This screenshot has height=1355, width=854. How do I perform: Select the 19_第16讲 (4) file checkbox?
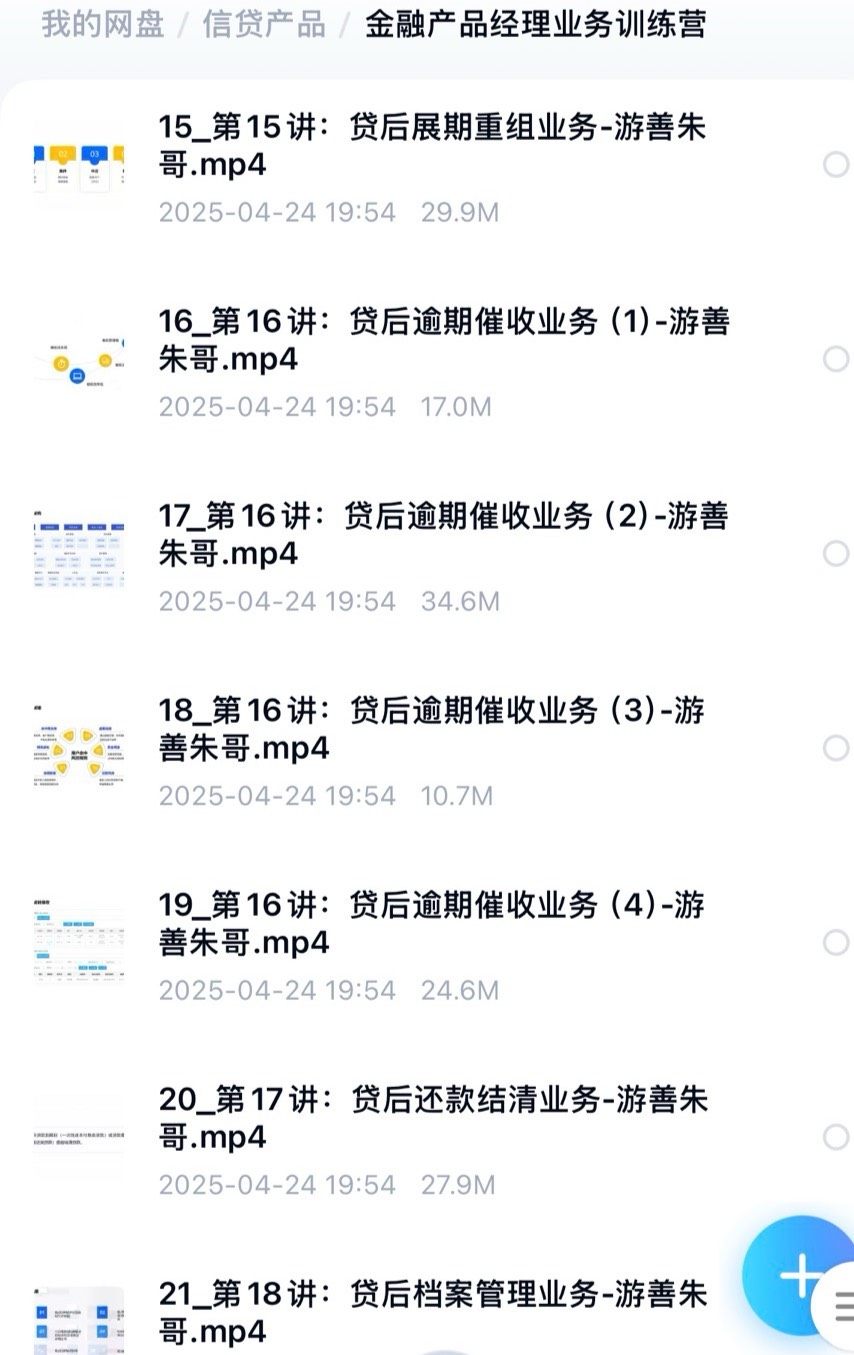tap(836, 942)
